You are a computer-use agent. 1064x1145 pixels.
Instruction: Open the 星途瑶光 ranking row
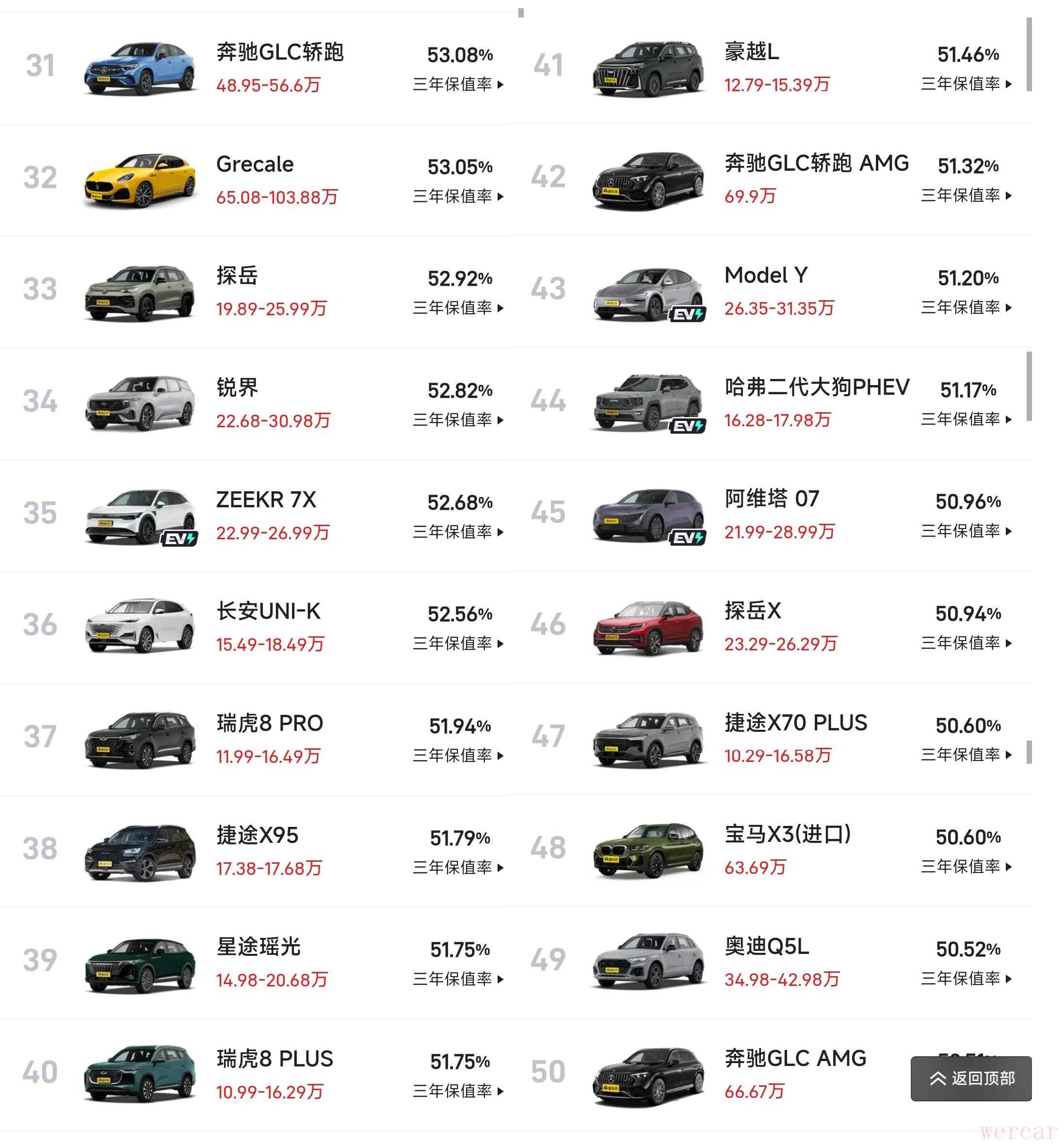tap(258, 947)
